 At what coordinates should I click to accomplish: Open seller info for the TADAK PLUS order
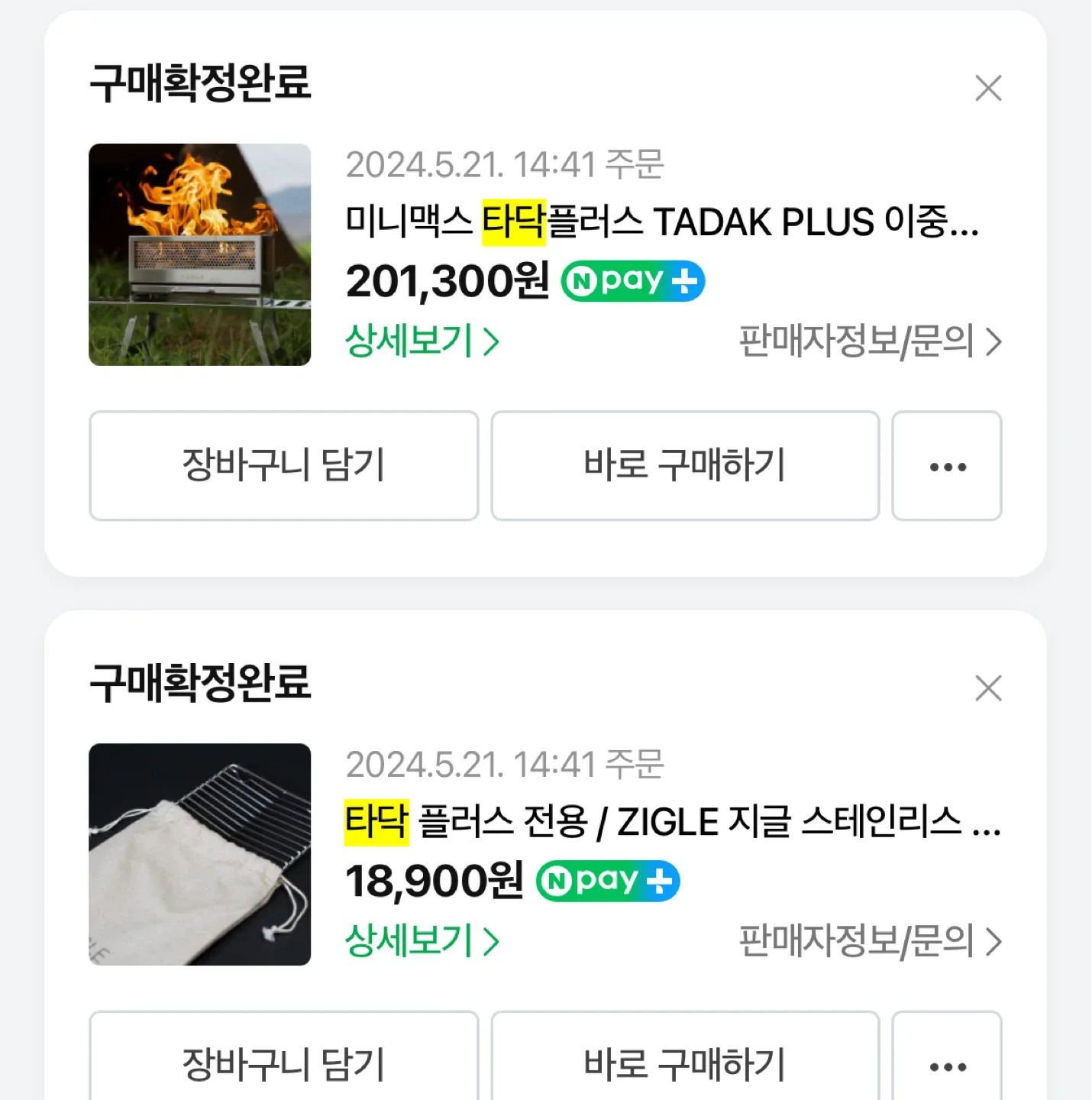[x=869, y=341]
